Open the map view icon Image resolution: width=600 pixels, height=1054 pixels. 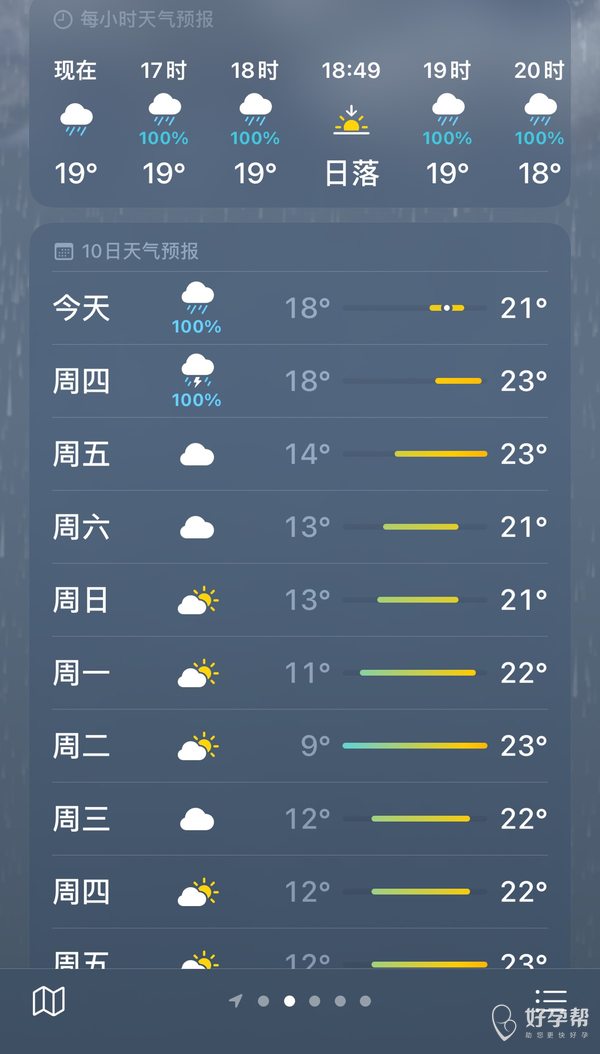49,1001
